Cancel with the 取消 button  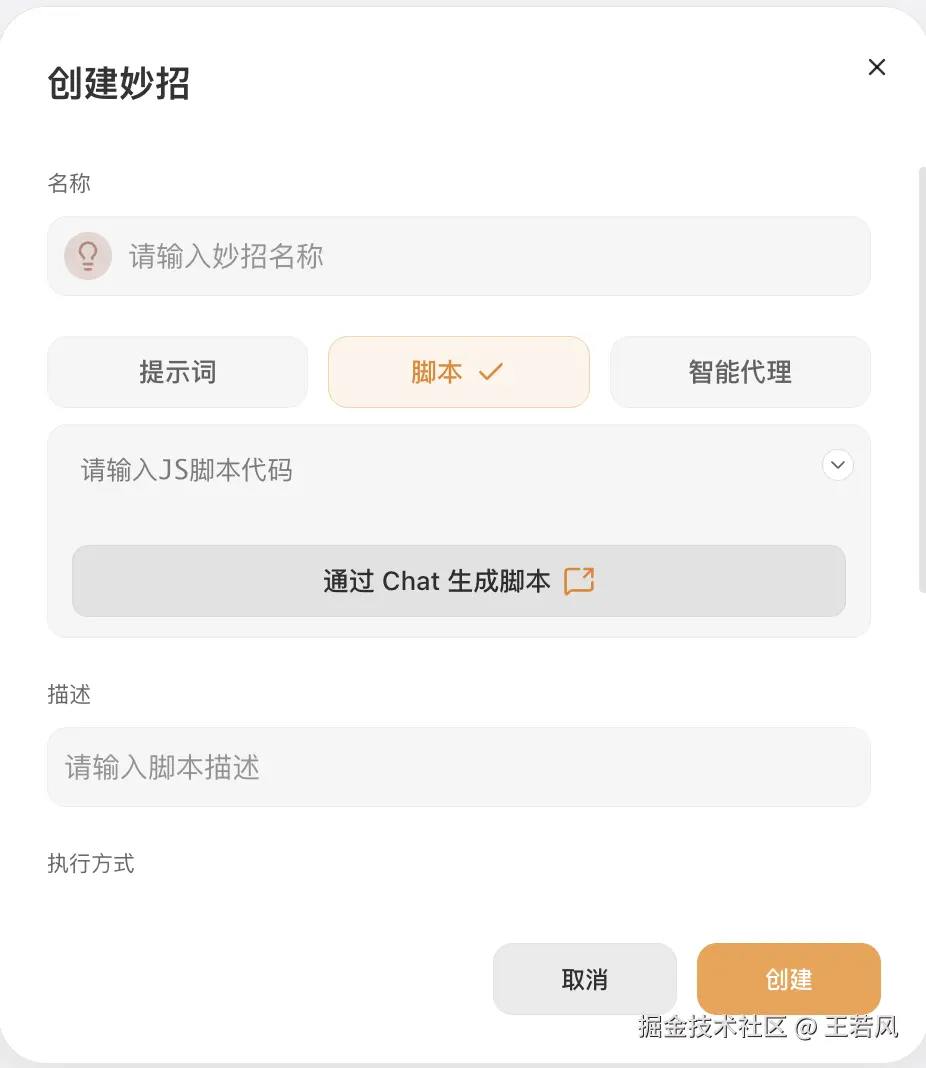coord(584,979)
